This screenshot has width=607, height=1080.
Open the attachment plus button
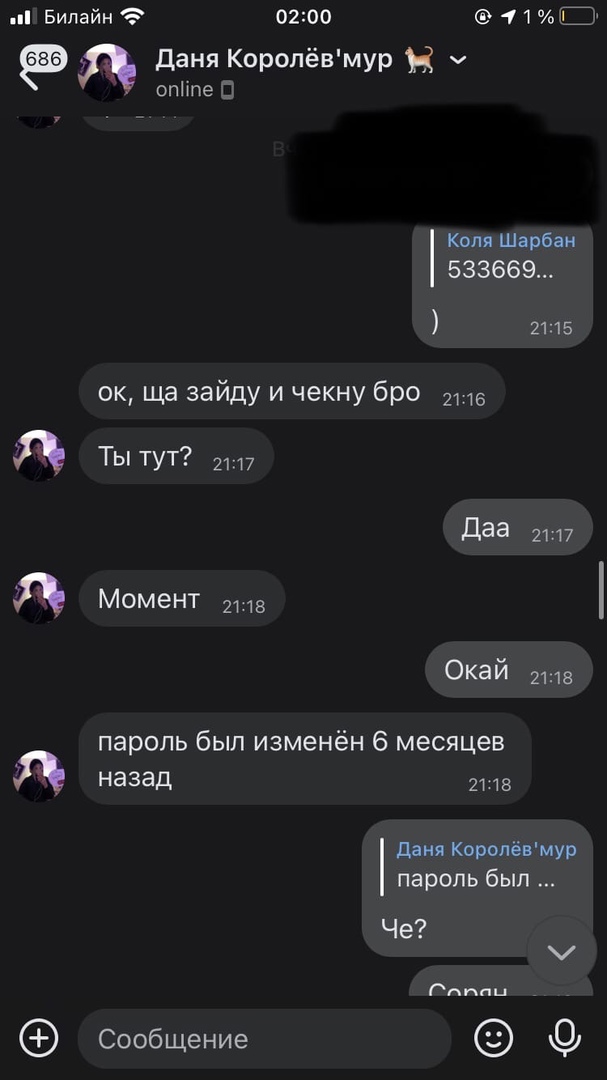tap(39, 1038)
